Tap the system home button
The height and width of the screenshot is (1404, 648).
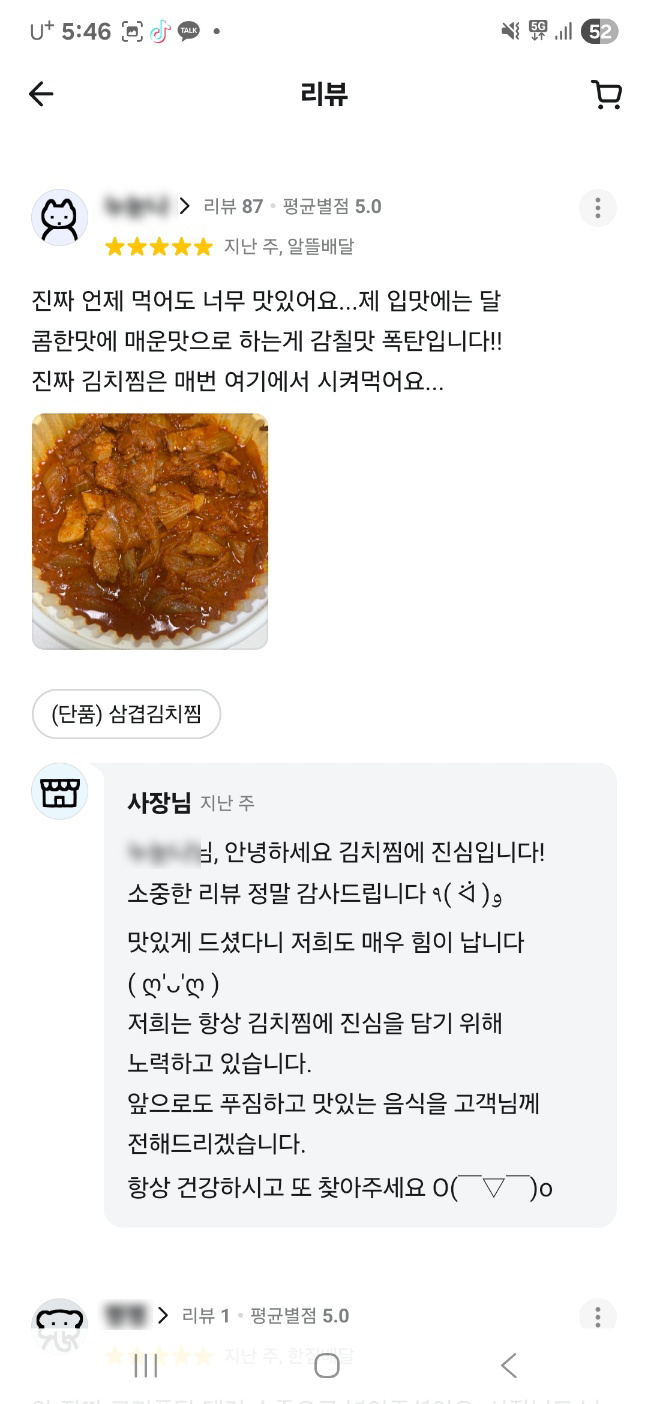click(x=326, y=1365)
